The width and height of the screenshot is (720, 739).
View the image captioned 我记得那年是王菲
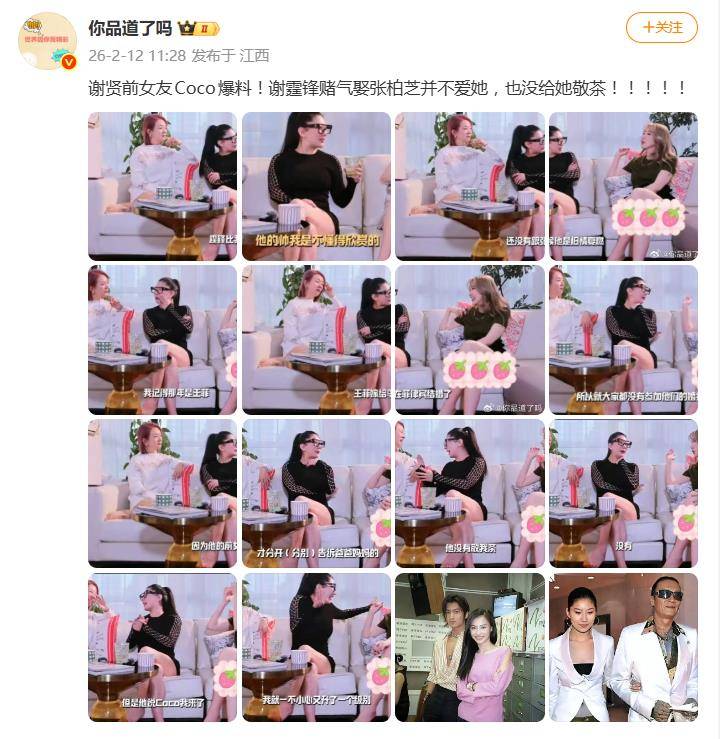tap(162, 339)
